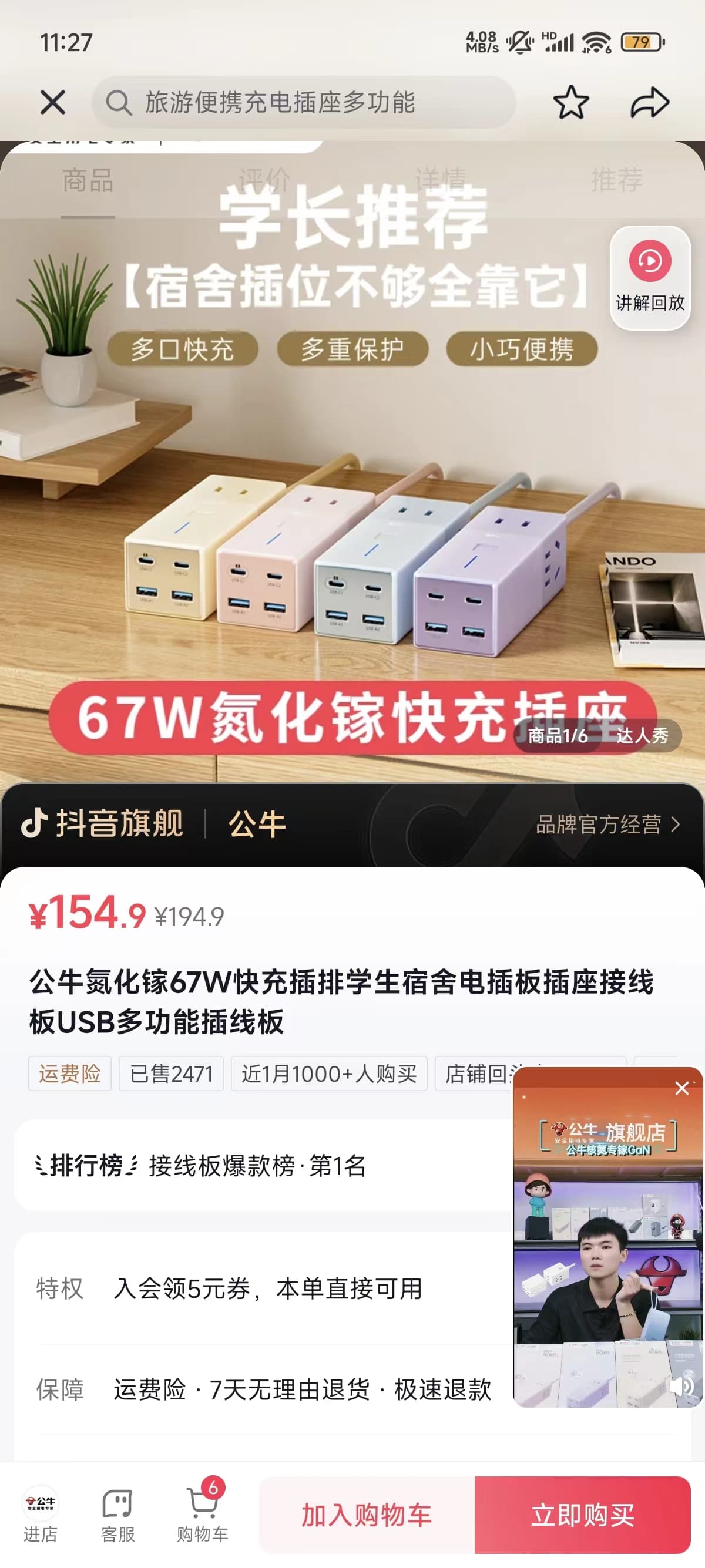
Task: Open 讲解回放 replay
Action: pos(650,278)
